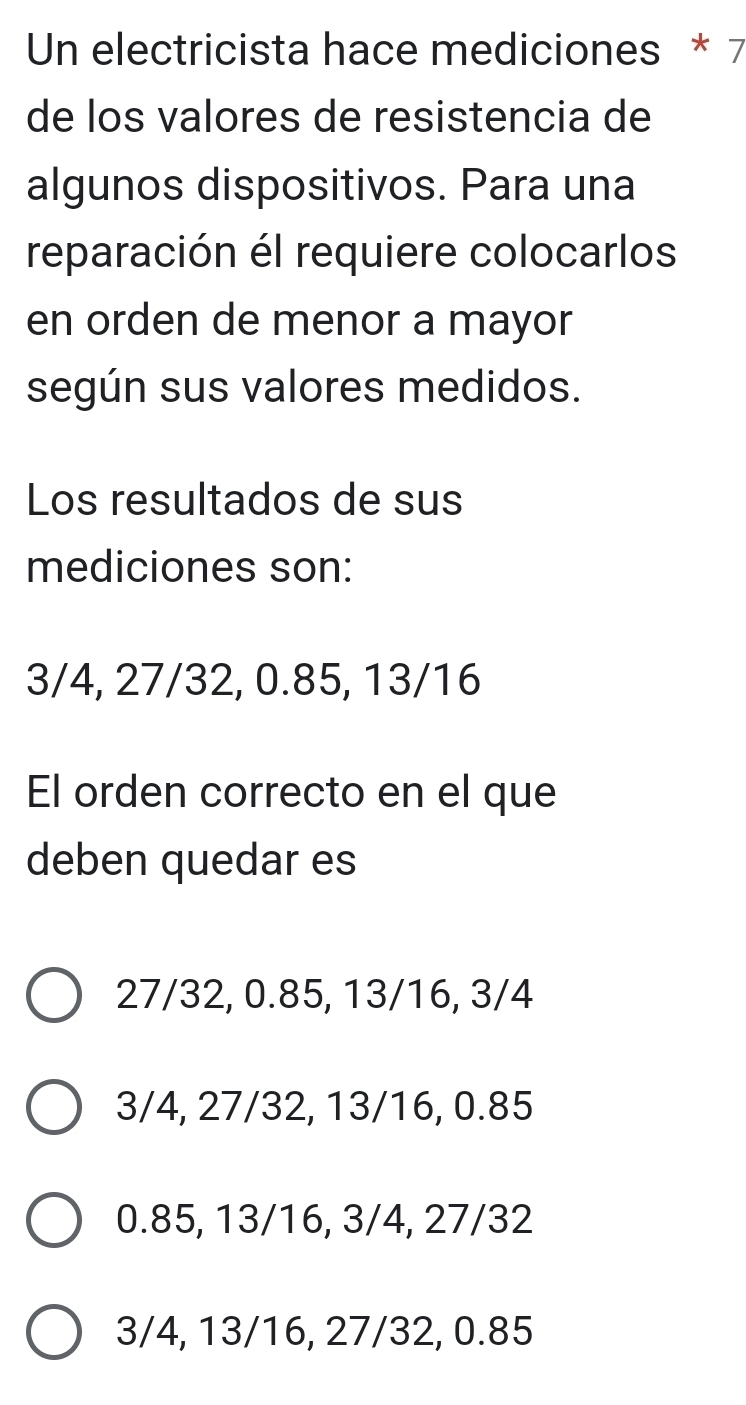Select the option 27/32, 0.85, 13/16, 3/4
This screenshot has width=746, height=1405.
click(x=54, y=996)
